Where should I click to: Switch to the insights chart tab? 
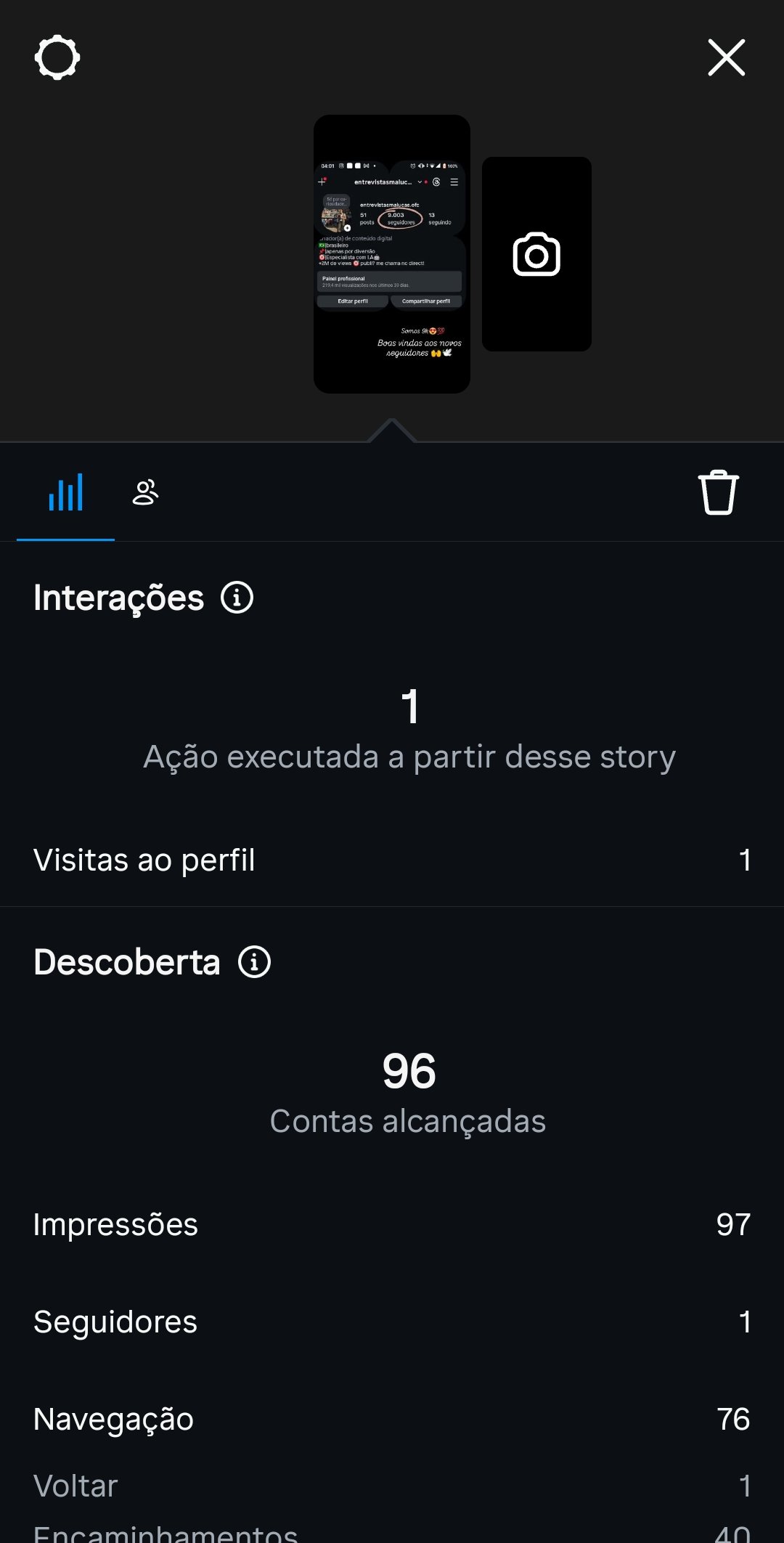point(65,493)
